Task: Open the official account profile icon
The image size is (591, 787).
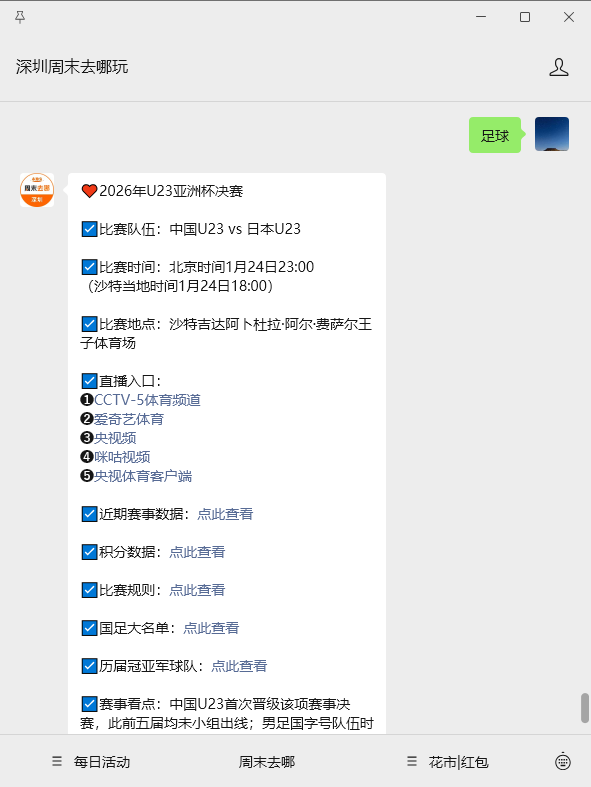Action: (558, 67)
